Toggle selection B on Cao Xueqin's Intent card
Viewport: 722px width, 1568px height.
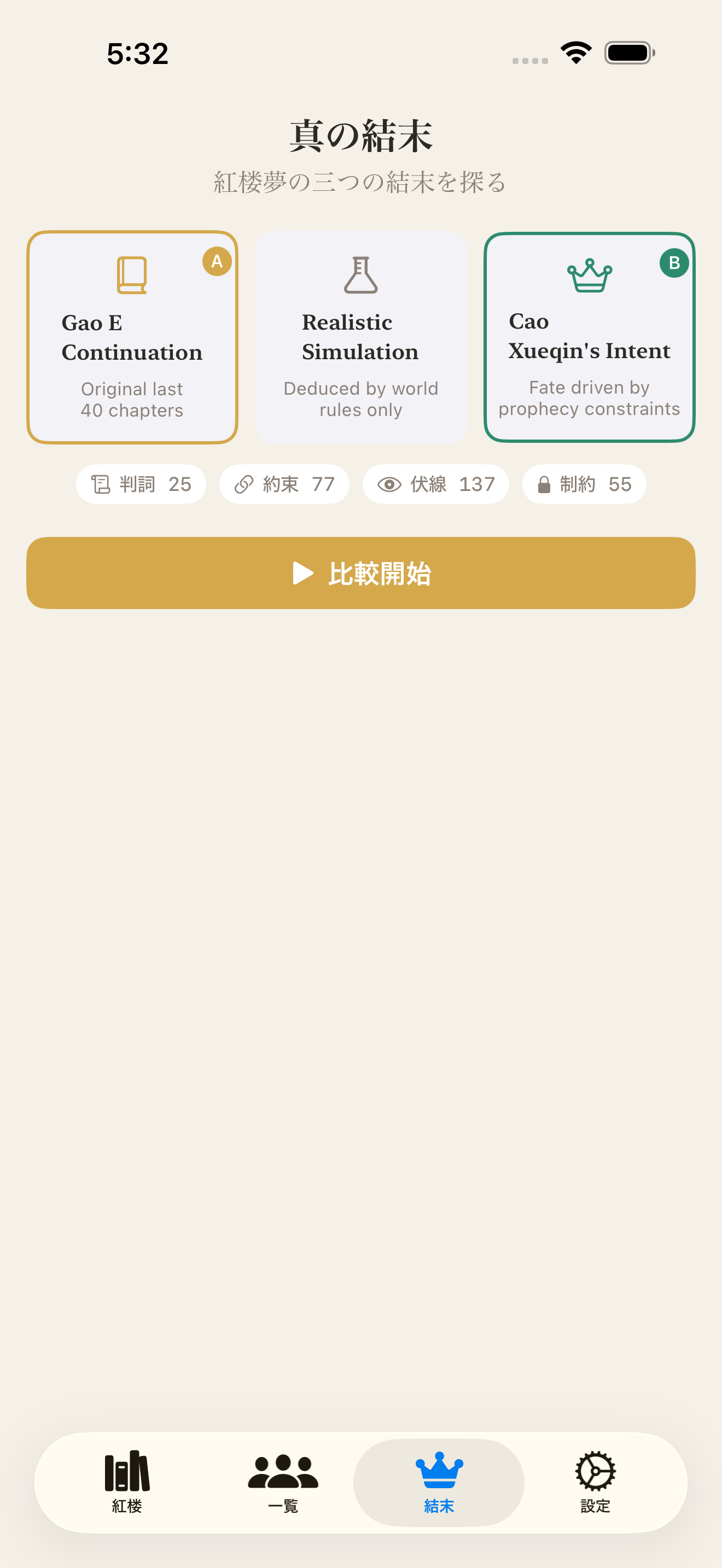coord(673,263)
